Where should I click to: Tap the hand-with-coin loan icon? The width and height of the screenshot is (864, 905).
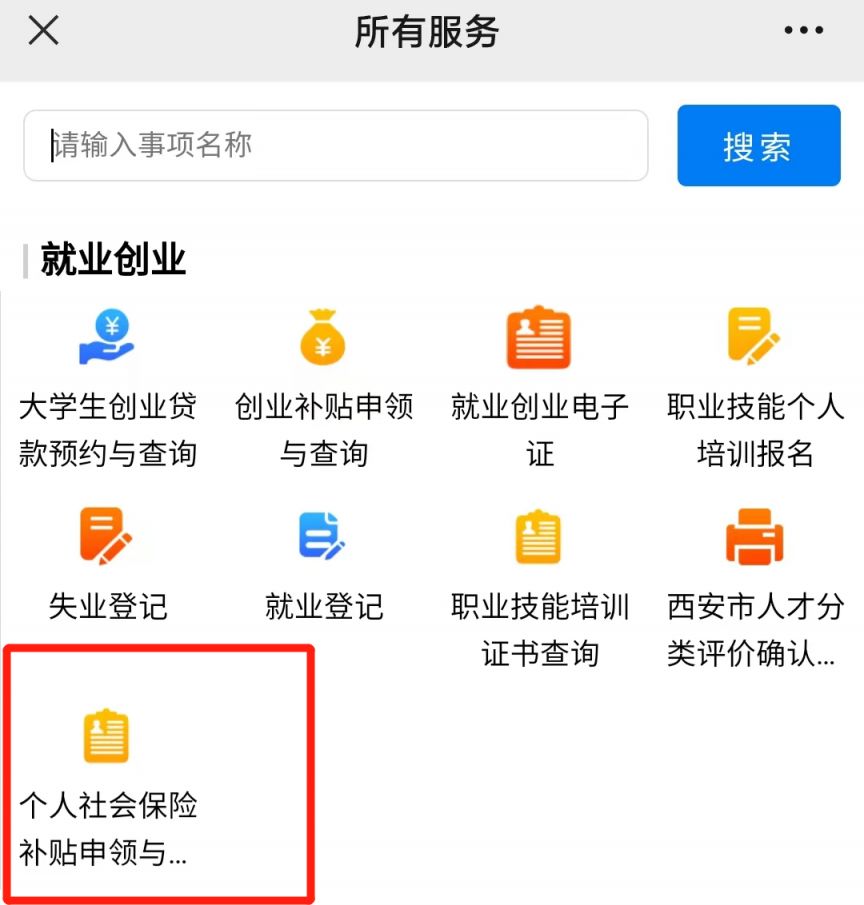108,338
